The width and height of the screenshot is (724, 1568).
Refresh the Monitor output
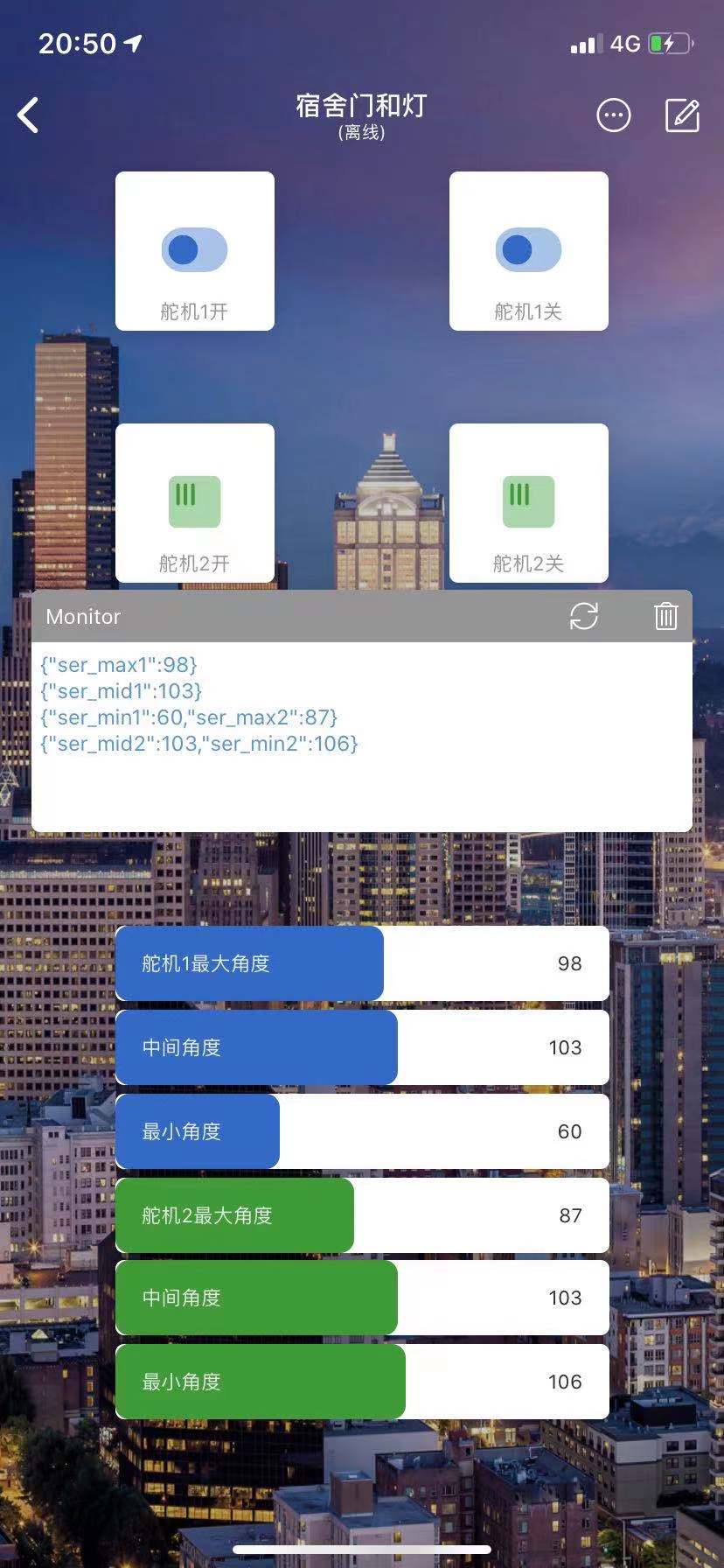pyautogui.click(x=584, y=617)
